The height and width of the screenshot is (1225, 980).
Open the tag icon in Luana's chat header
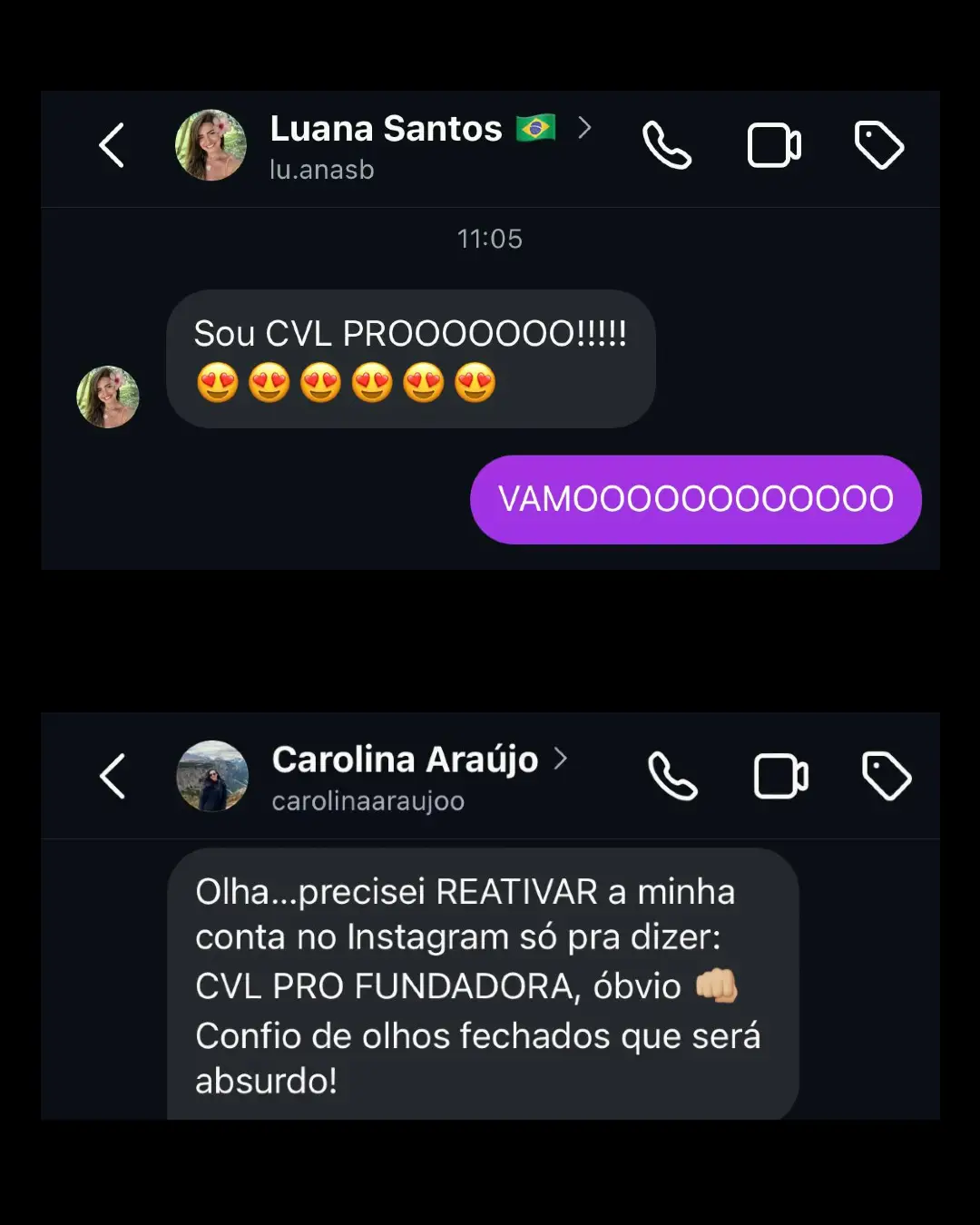click(877, 144)
